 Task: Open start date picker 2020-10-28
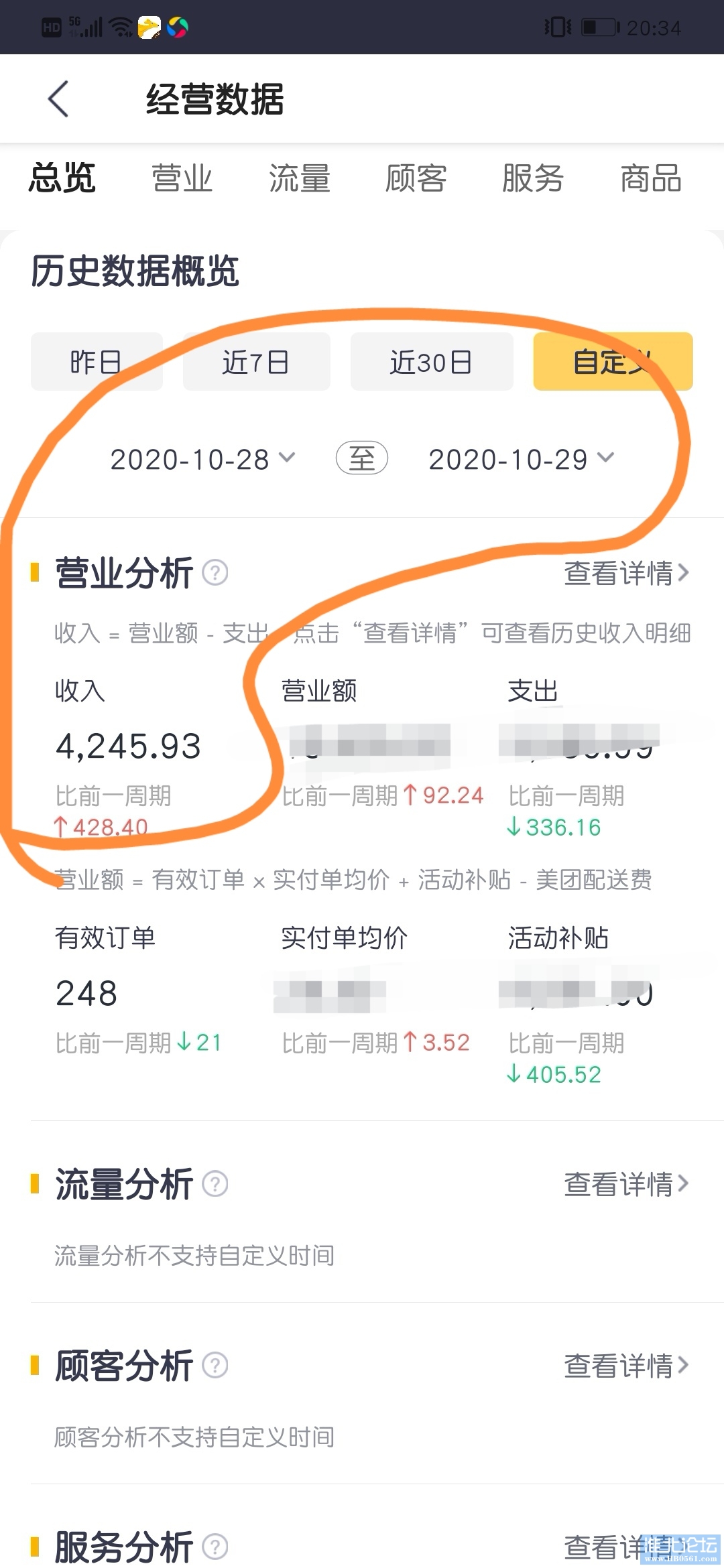pyautogui.click(x=202, y=459)
